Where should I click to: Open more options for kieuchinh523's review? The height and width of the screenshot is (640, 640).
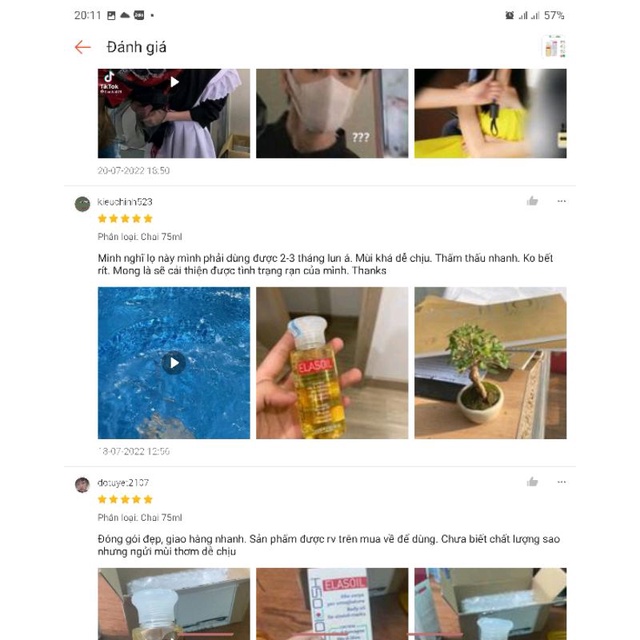562,201
